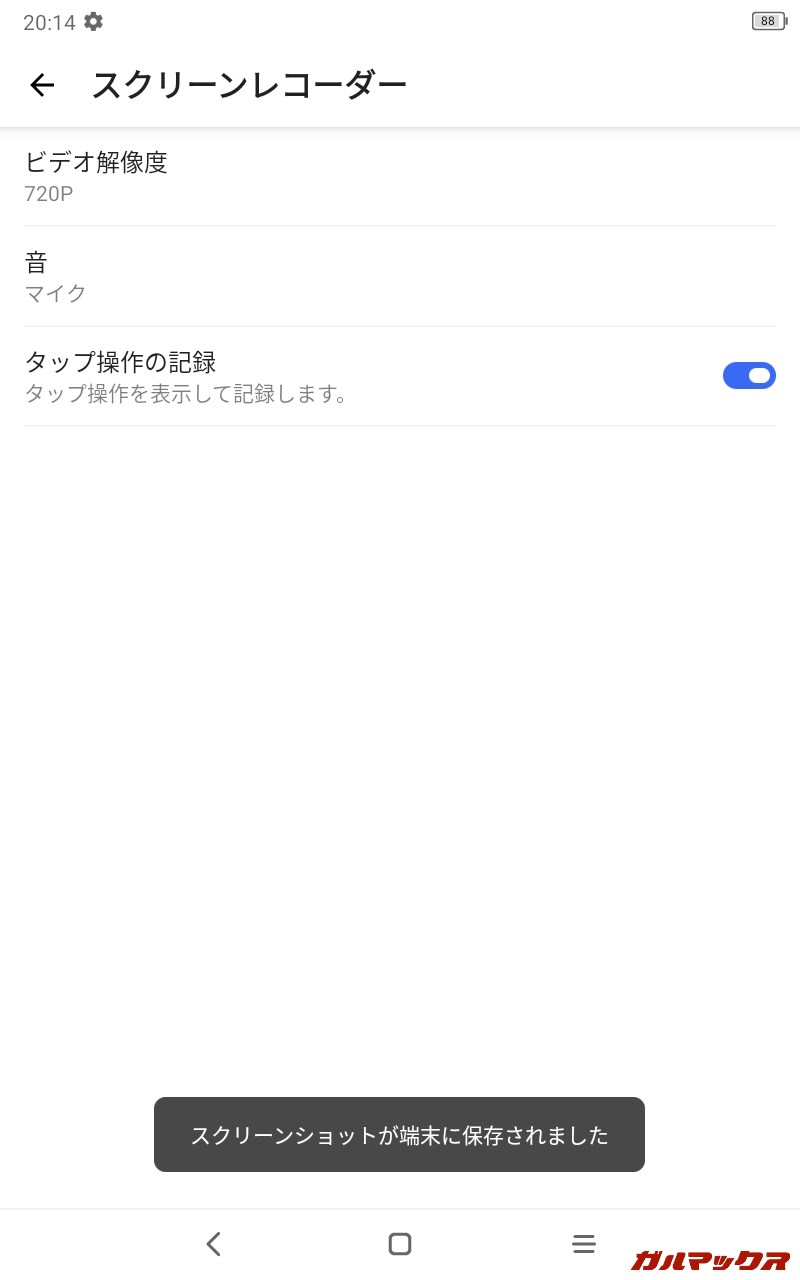
Task: Tap the back navigation icon at screen bottom
Action: [214, 1243]
